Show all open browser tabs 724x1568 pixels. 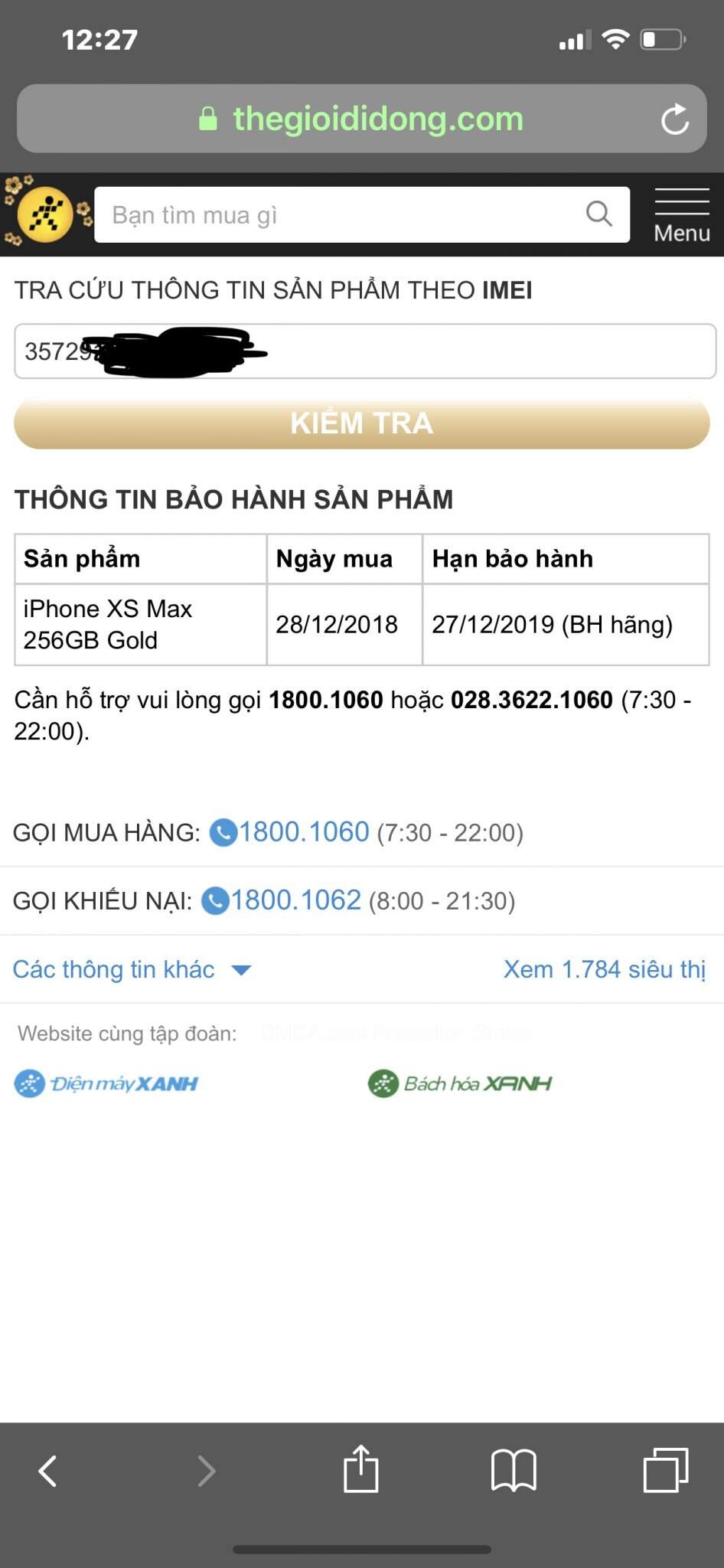coord(665,1470)
